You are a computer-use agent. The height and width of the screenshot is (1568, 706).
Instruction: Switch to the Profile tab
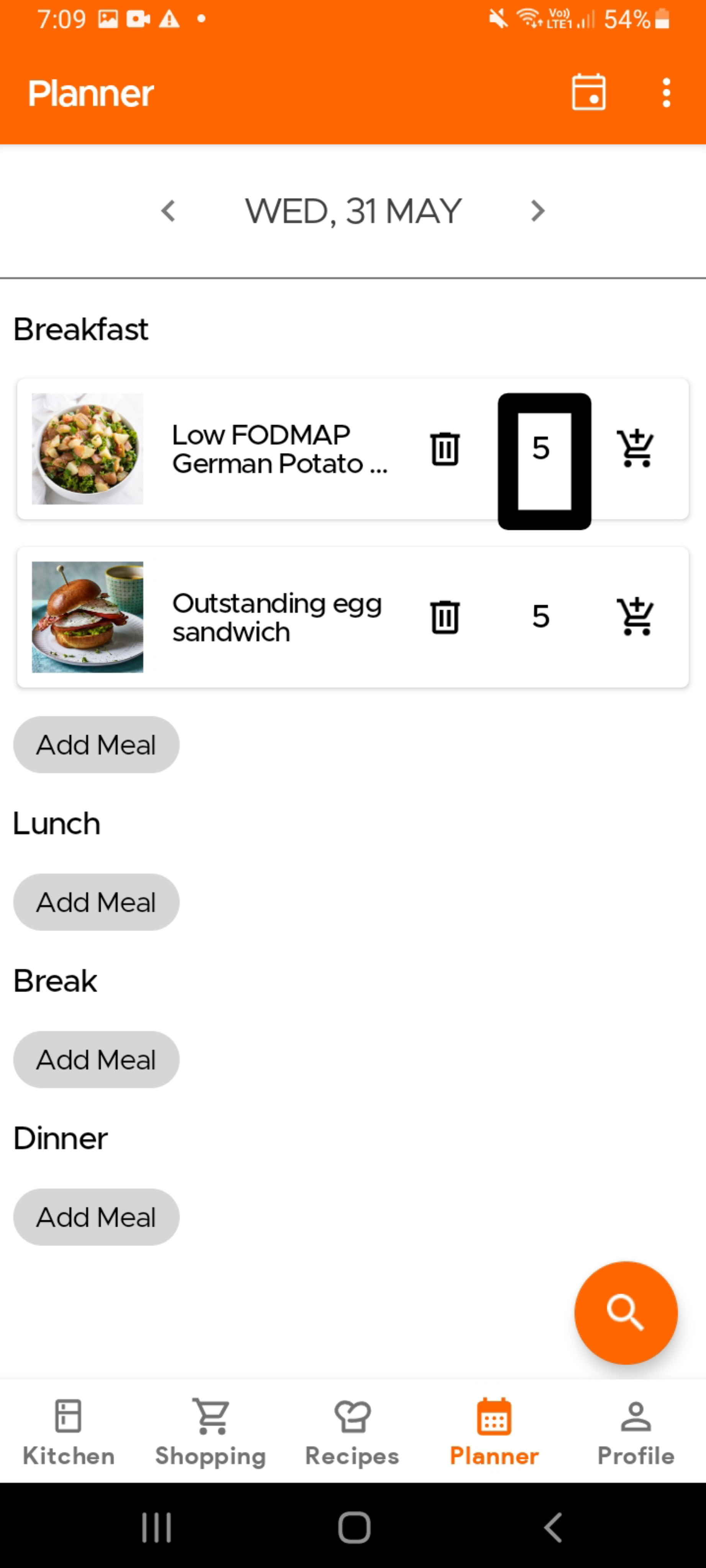tap(636, 1432)
